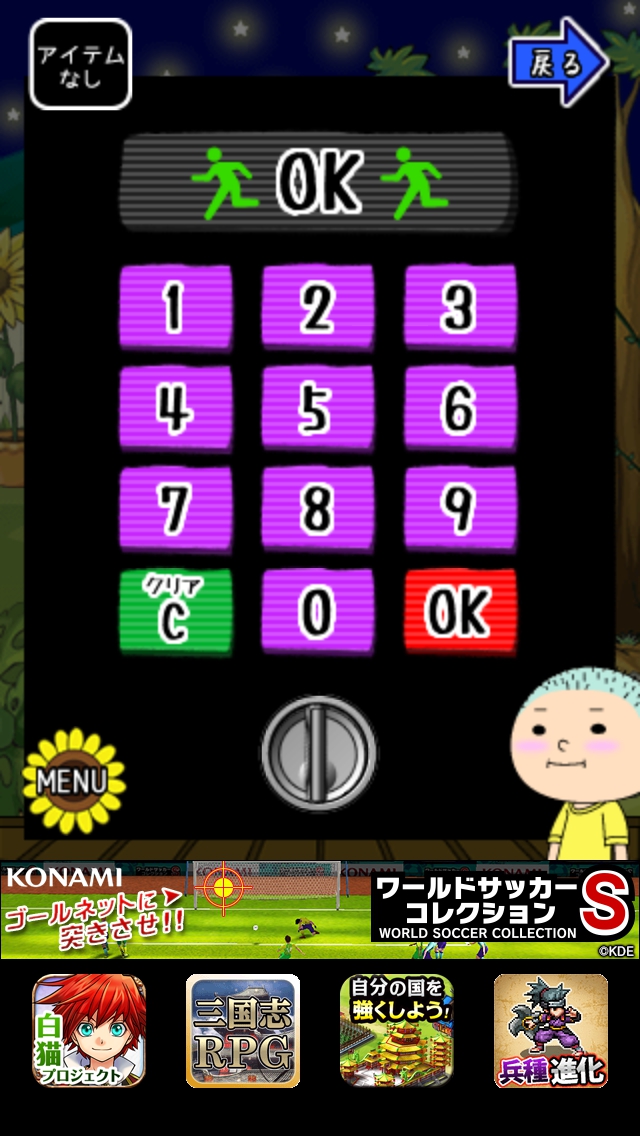Enter digit 5 on keypad
Screen dimensions: 640x1136
coord(317,408)
